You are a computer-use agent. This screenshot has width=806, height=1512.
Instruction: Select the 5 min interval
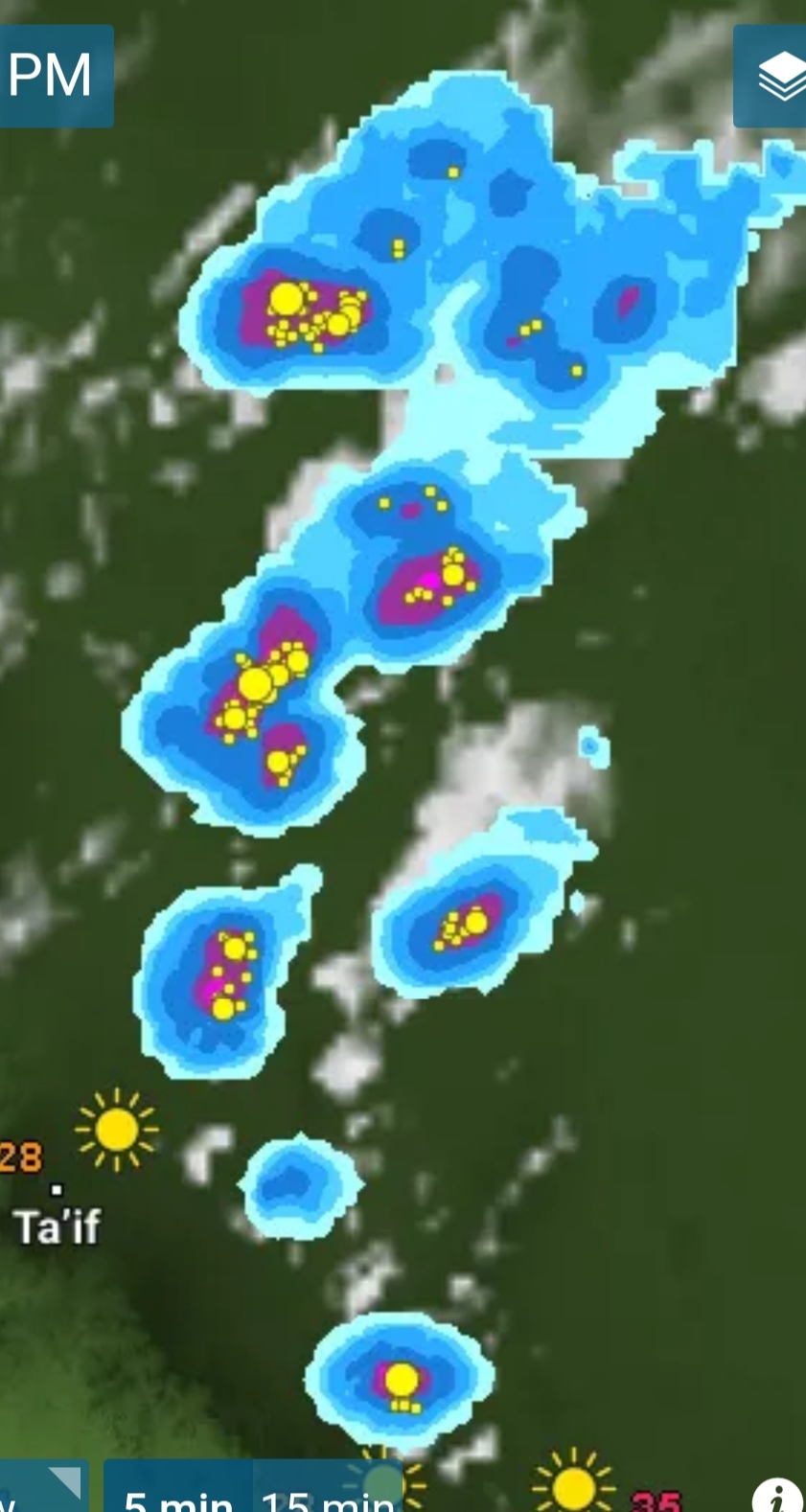(x=179, y=1491)
